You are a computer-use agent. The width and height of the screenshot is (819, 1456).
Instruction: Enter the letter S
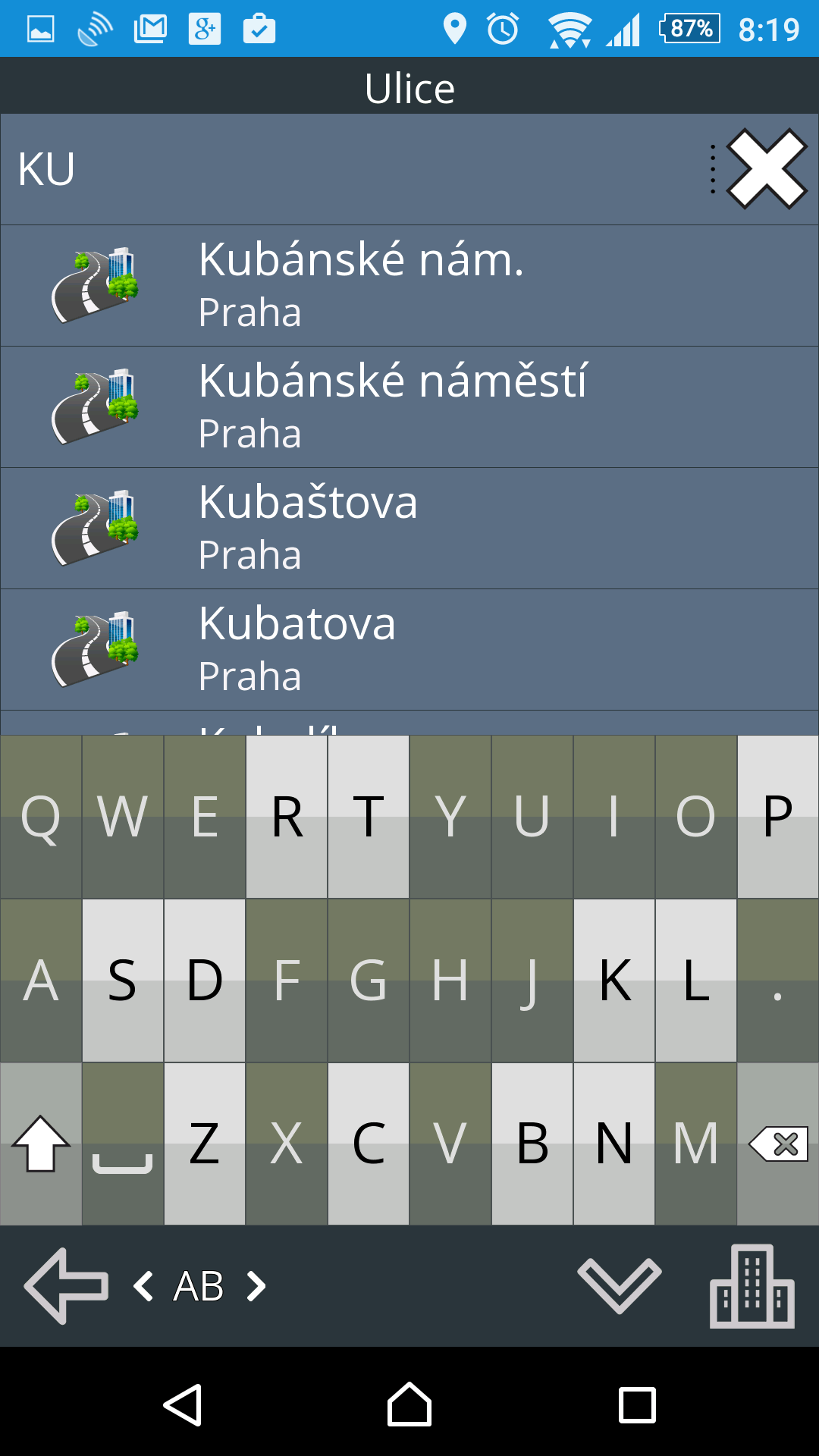pos(123,981)
